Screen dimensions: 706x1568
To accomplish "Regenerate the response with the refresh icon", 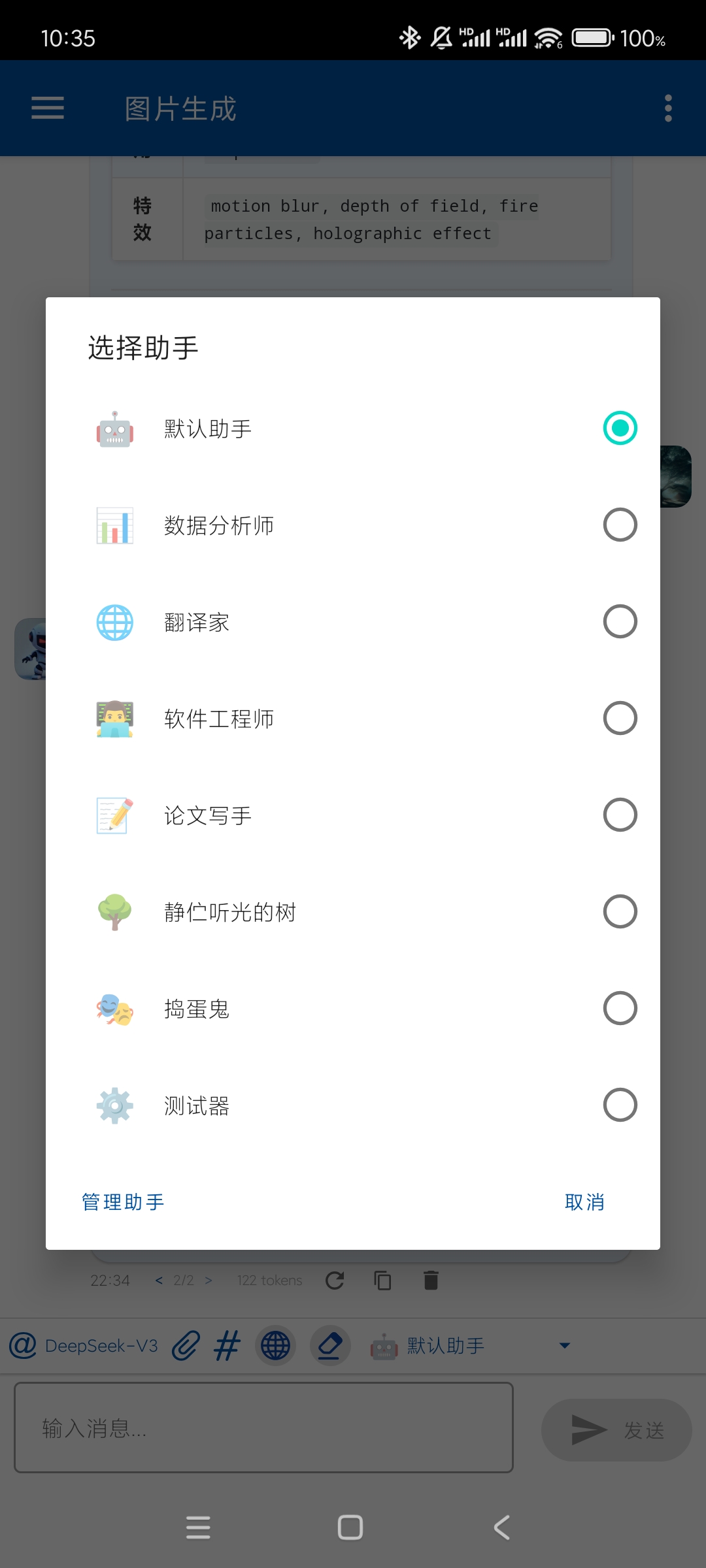I will pyautogui.click(x=335, y=1280).
